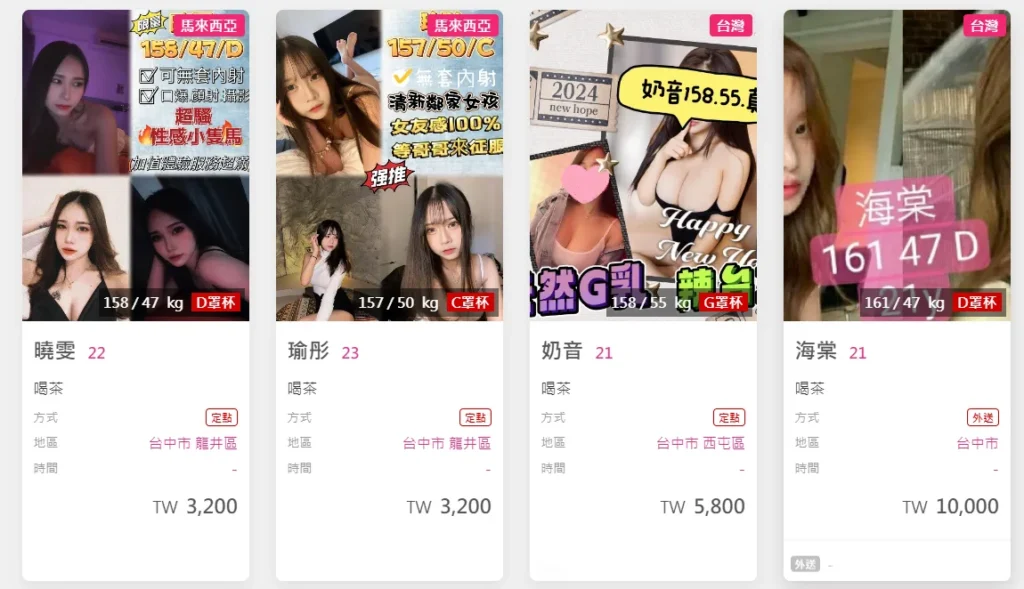Image resolution: width=1024 pixels, height=589 pixels.
Task: Select 西屯區 district link on 奶音's card
Action: pos(724,443)
